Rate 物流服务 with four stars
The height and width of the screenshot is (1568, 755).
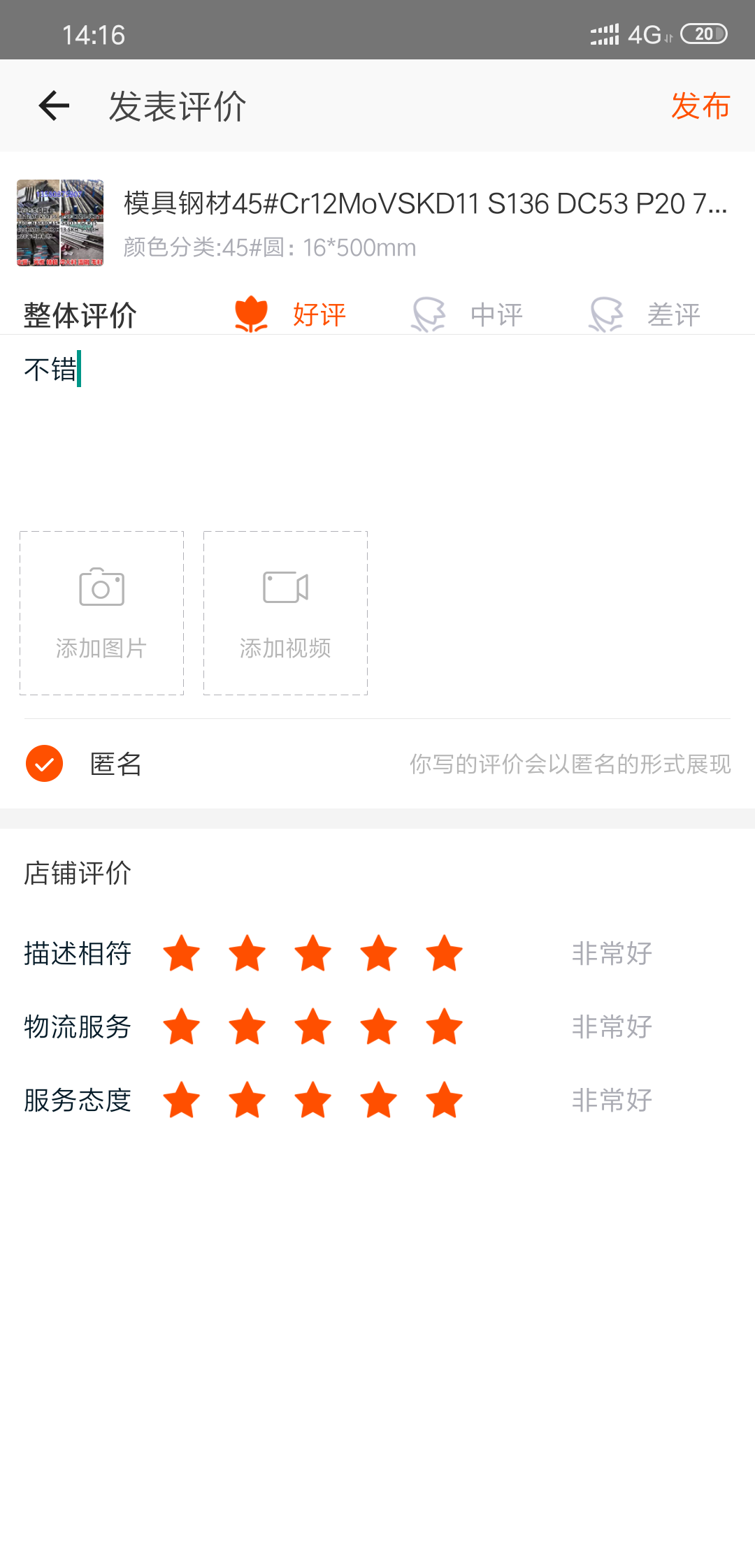[378, 1027]
